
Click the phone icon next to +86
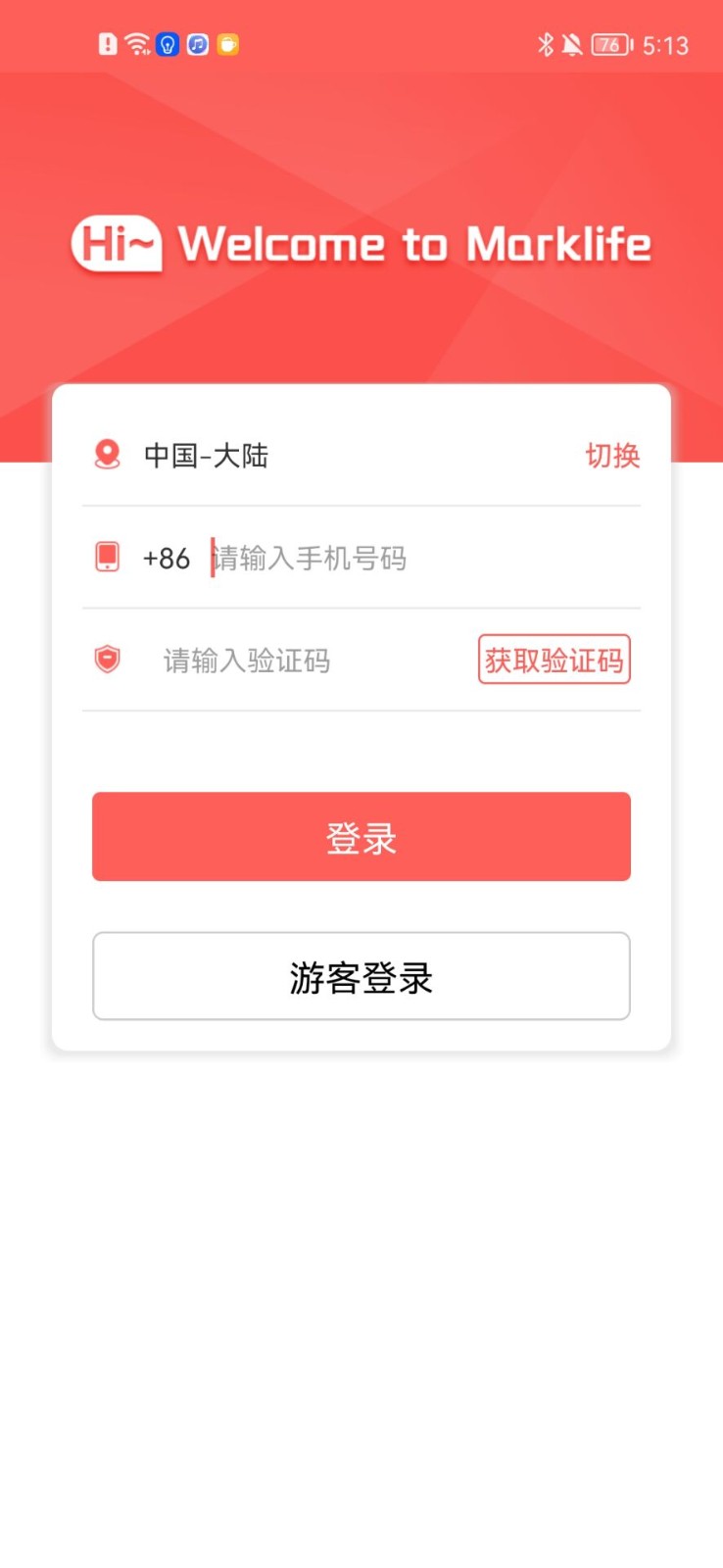[107, 557]
